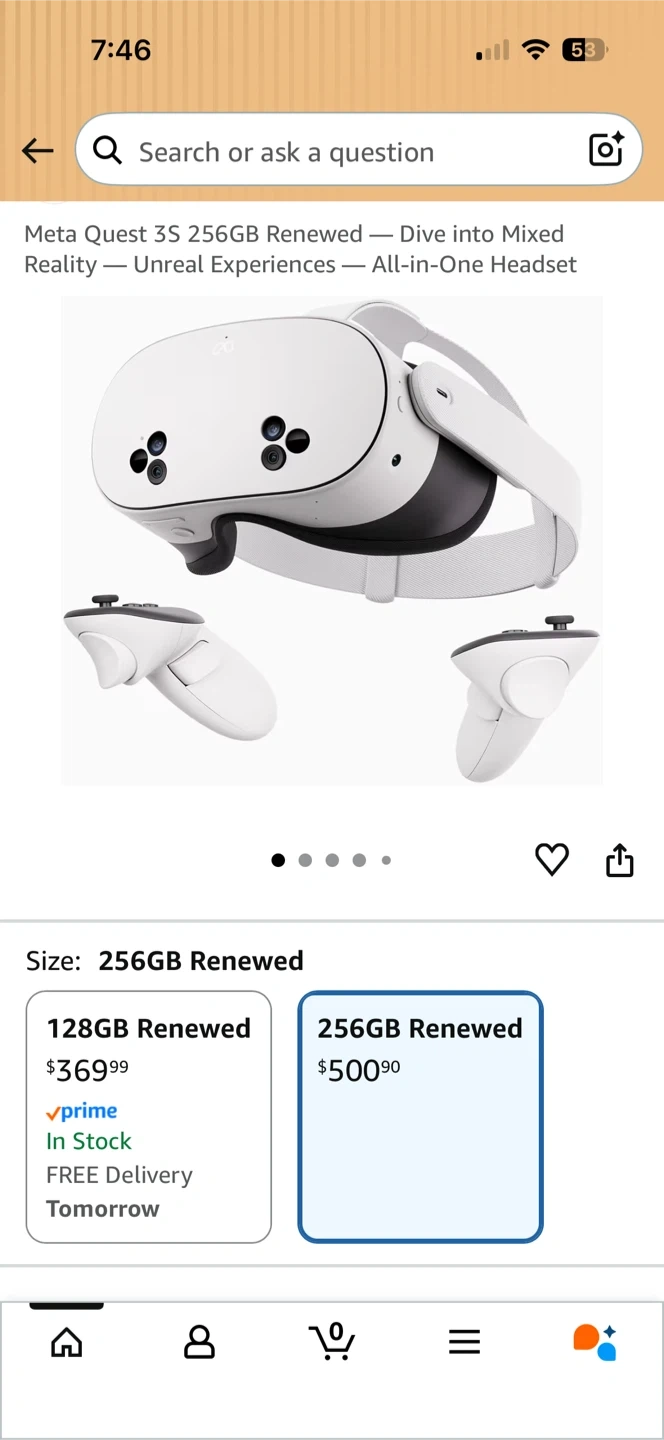Go back using the arrow

coord(38,151)
